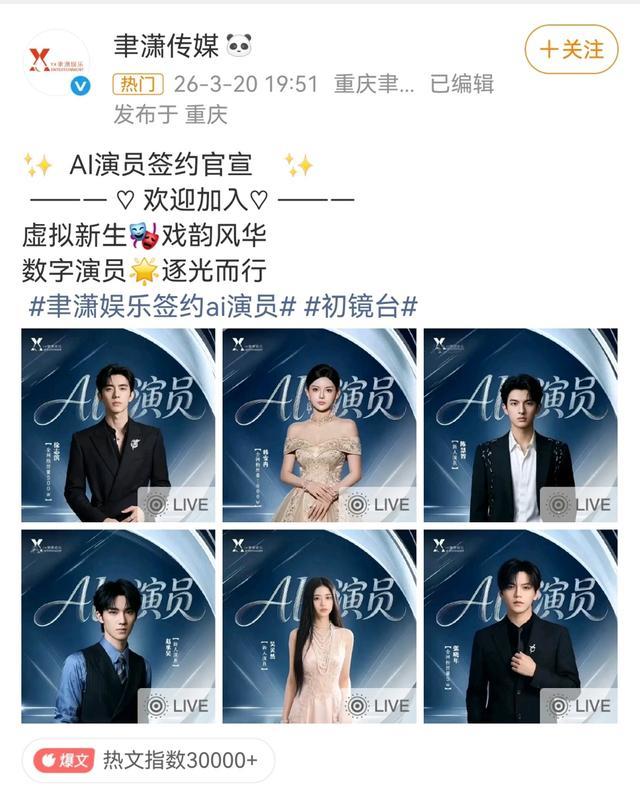Screen dimensions: 640x809
Task: Follow 聿潇传媒 with the 关注 button
Action: tap(572, 48)
